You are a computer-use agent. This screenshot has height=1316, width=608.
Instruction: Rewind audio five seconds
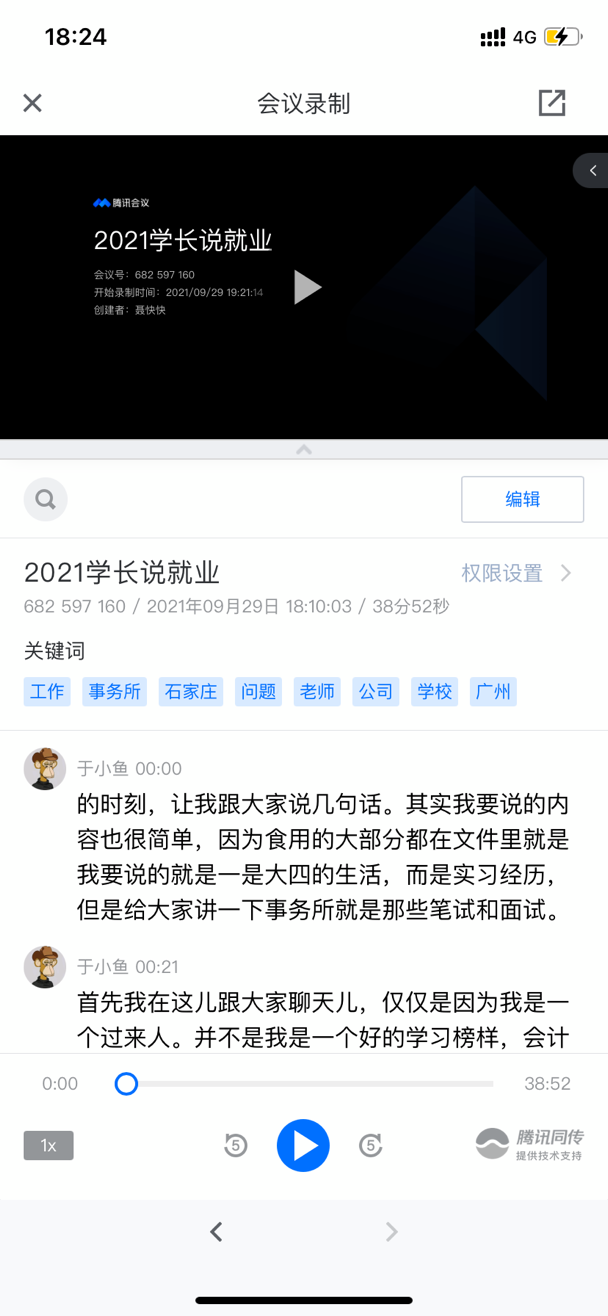(236, 1145)
